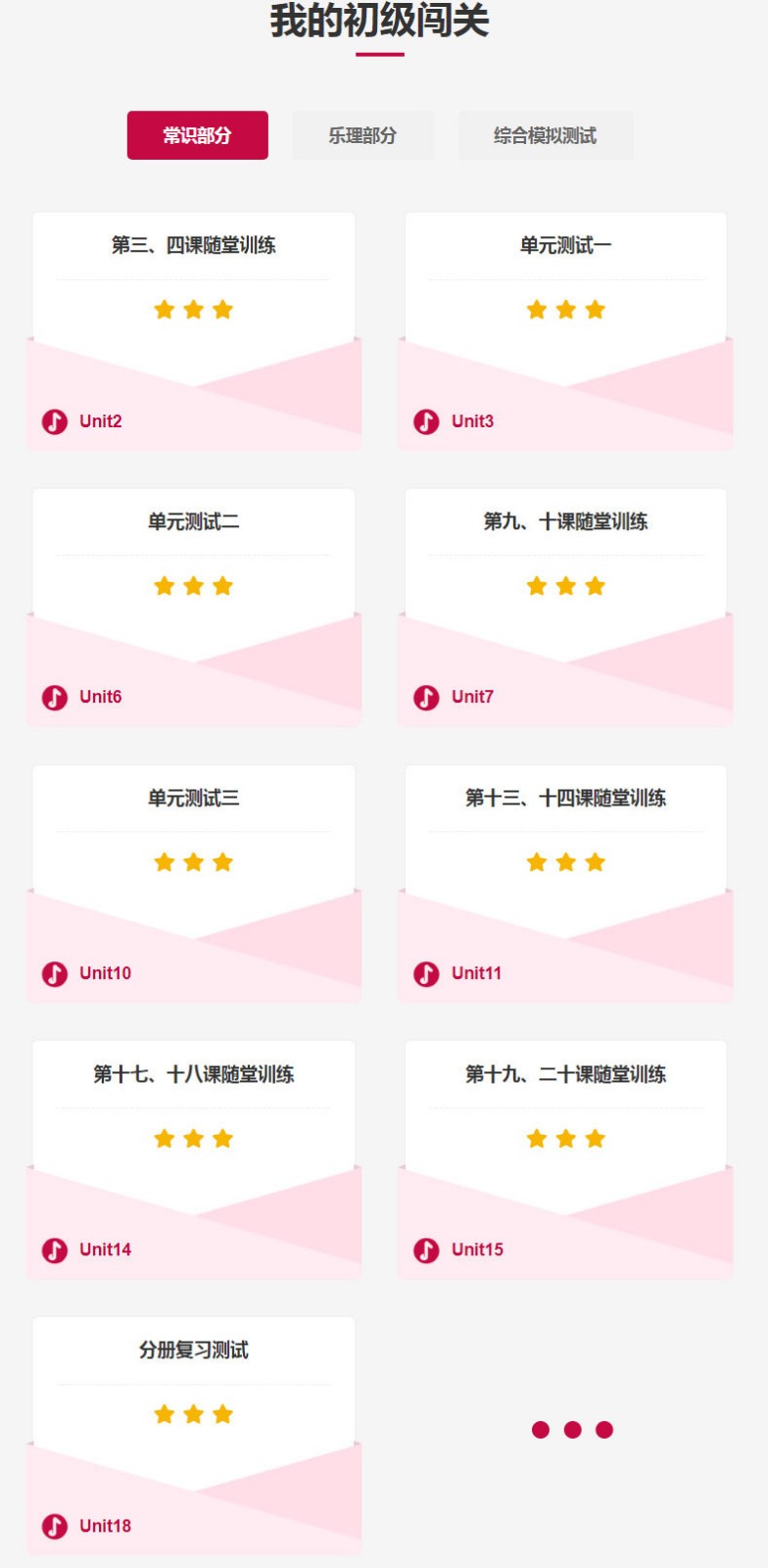Open the Unit6 单元测试二 card
The image size is (768, 1568).
(x=193, y=570)
